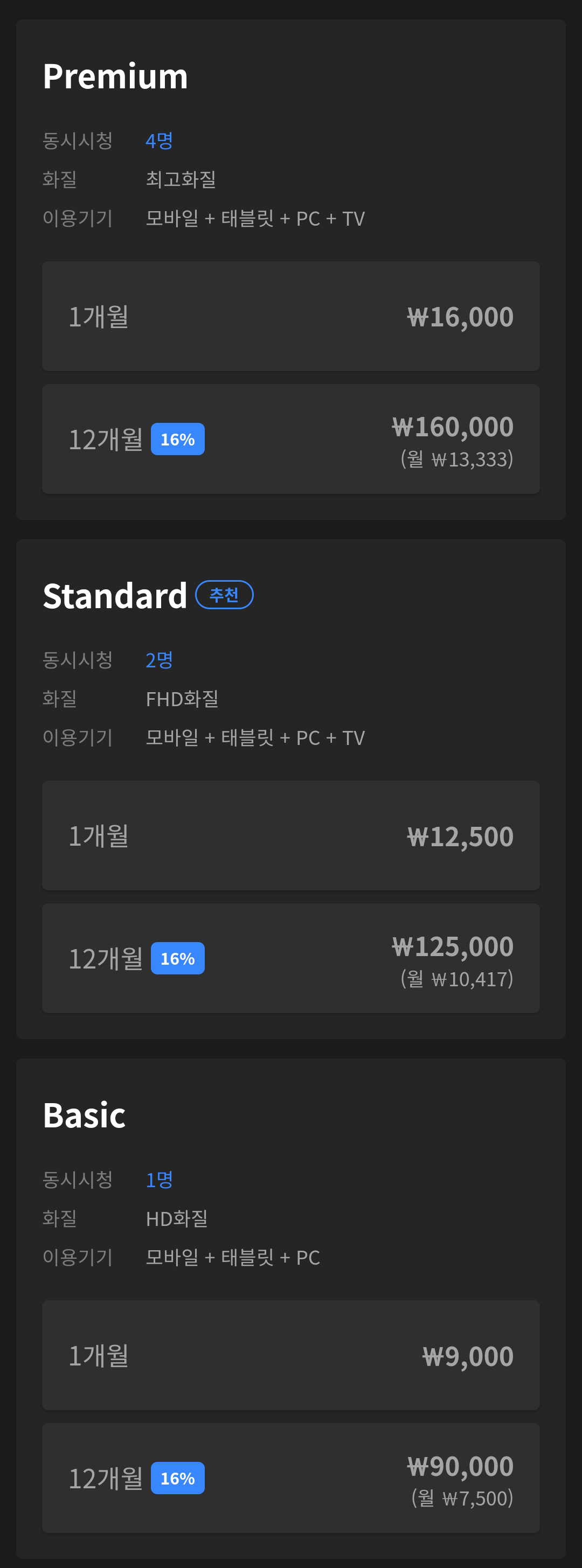582x1568 pixels.
Task: Select the Standard 1개월 ₩12,500 option
Action: click(x=290, y=834)
